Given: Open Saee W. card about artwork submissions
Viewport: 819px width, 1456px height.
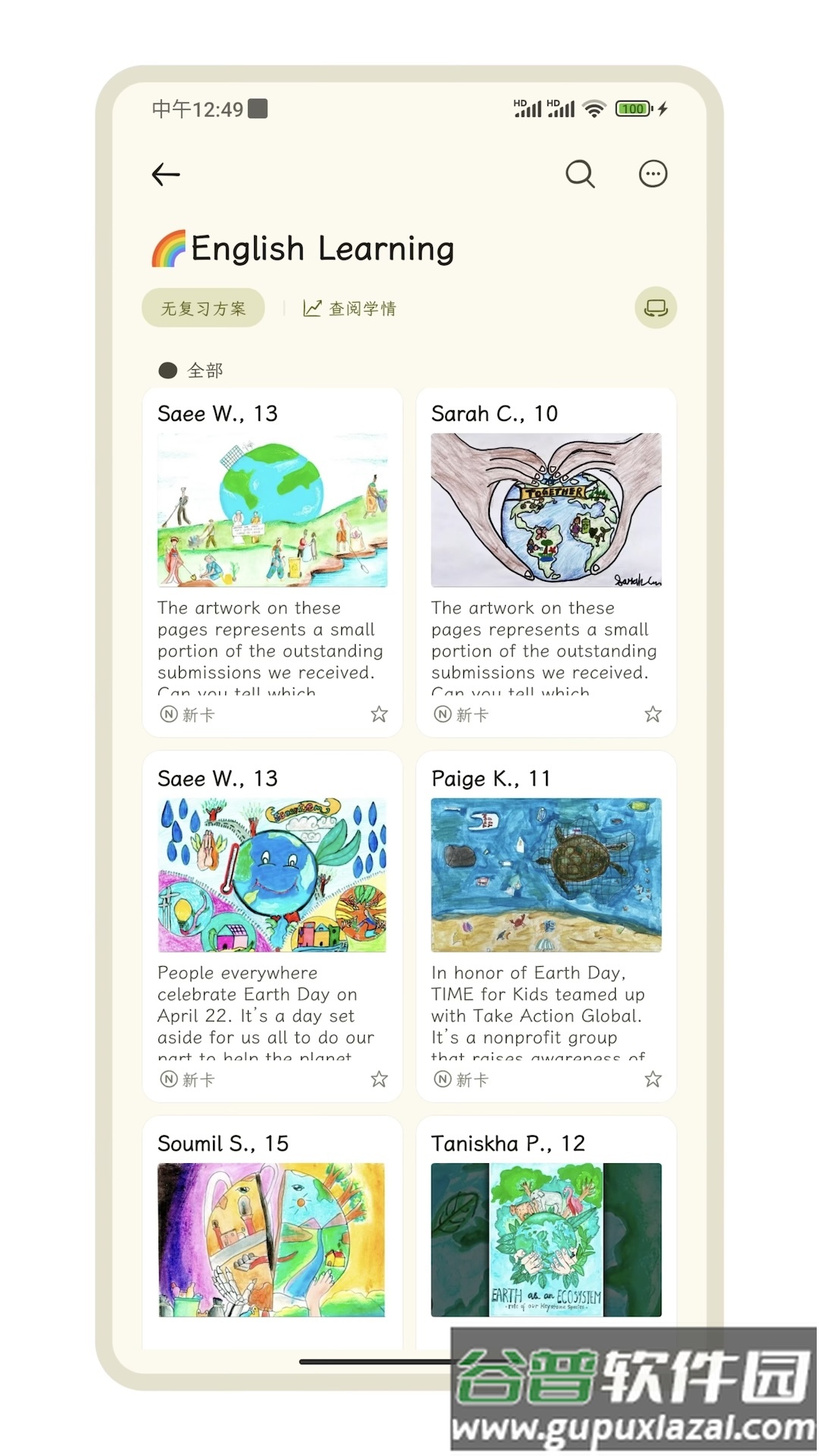Looking at the screenshot, I should click(x=272, y=561).
